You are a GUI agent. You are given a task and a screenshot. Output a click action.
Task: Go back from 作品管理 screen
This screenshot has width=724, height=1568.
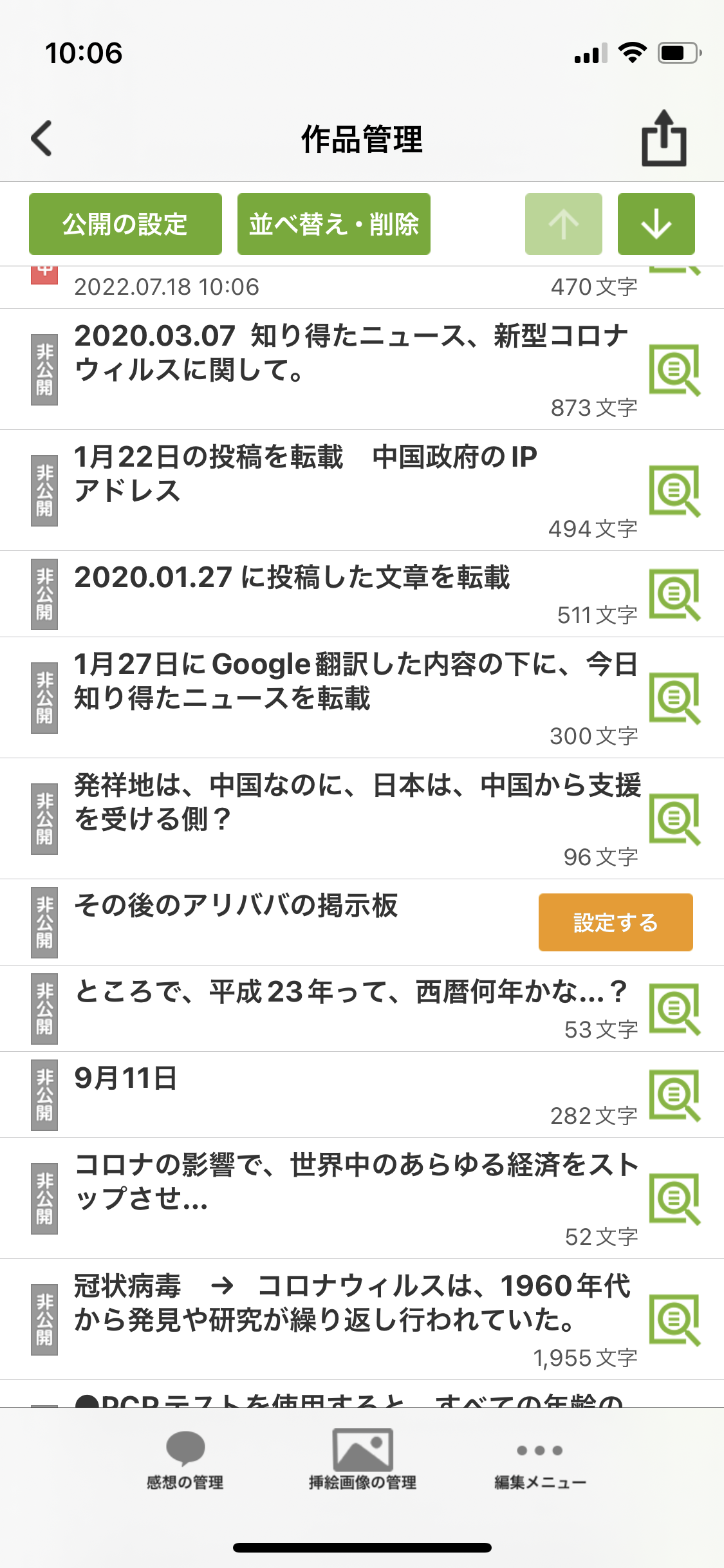42,138
